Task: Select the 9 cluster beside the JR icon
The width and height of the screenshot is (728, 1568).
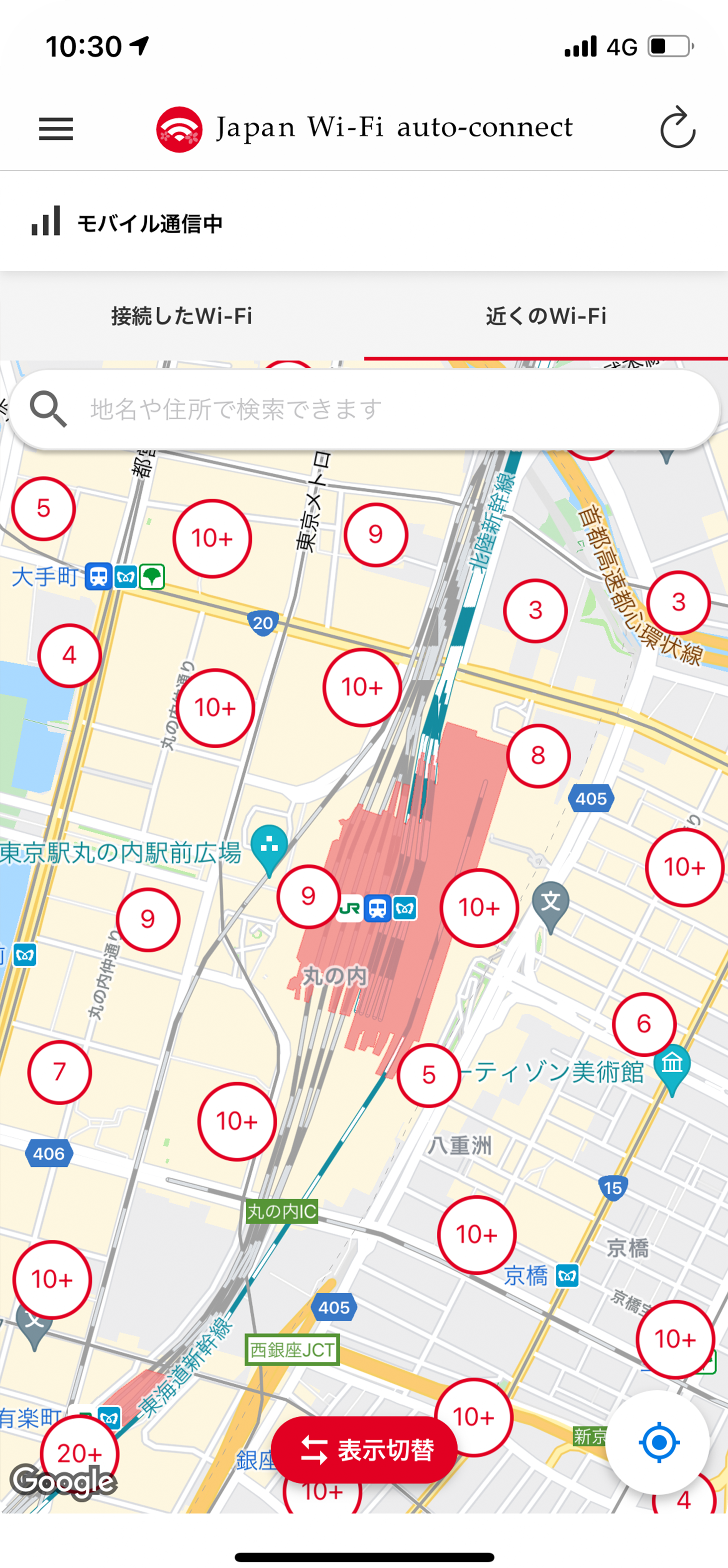Action: coord(309,896)
